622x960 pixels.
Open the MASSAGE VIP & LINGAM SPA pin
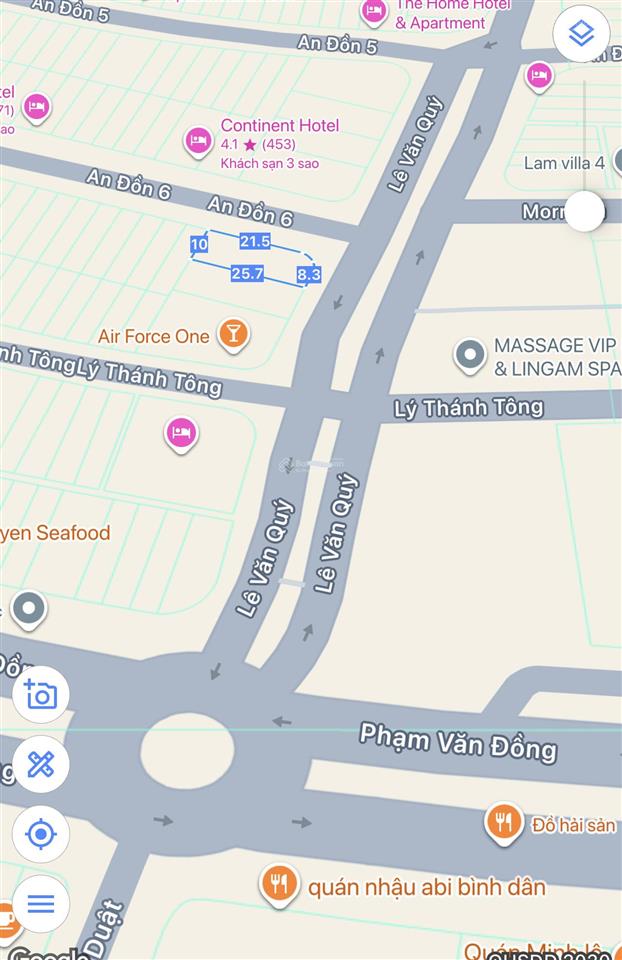click(x=470, y=353)
